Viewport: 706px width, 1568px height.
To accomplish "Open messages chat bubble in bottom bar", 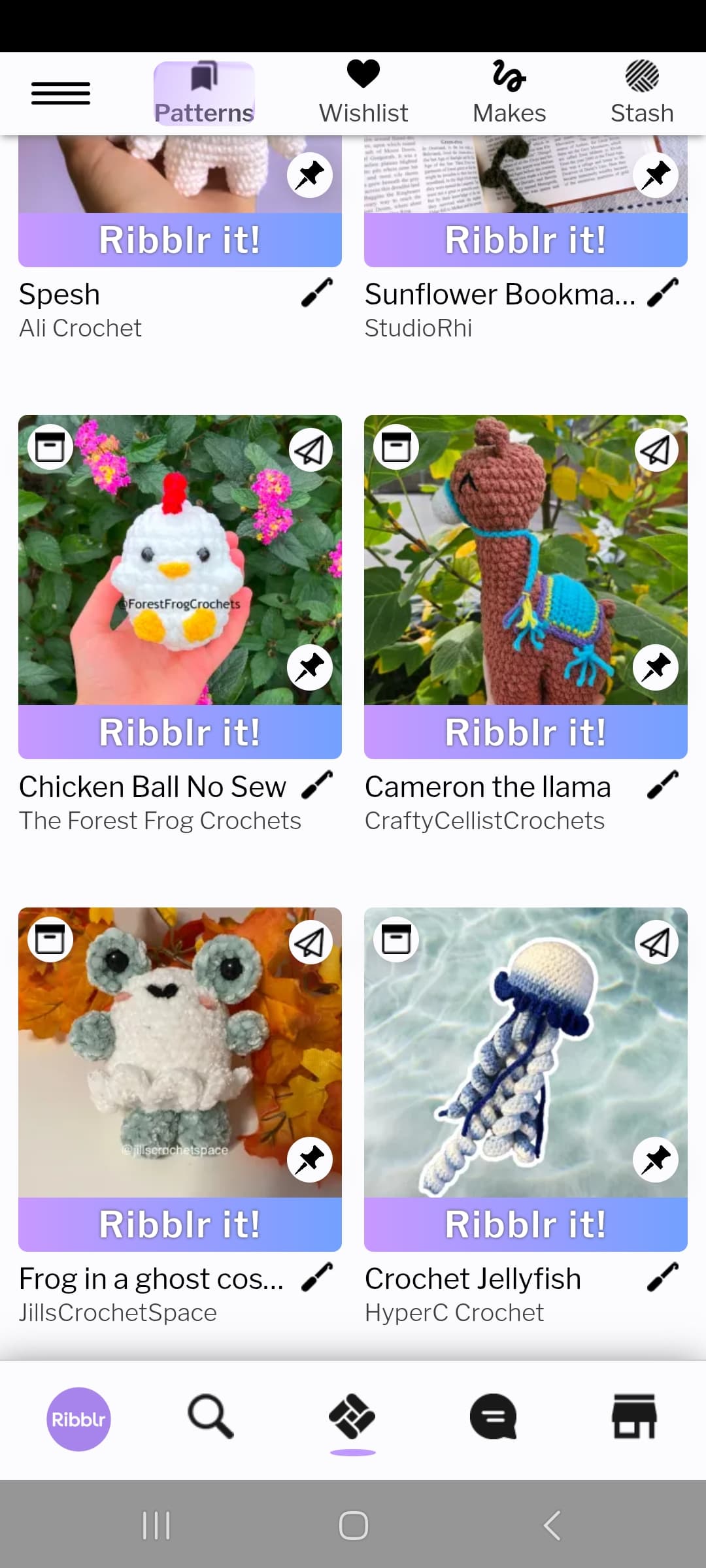I will coord(494,1416).
